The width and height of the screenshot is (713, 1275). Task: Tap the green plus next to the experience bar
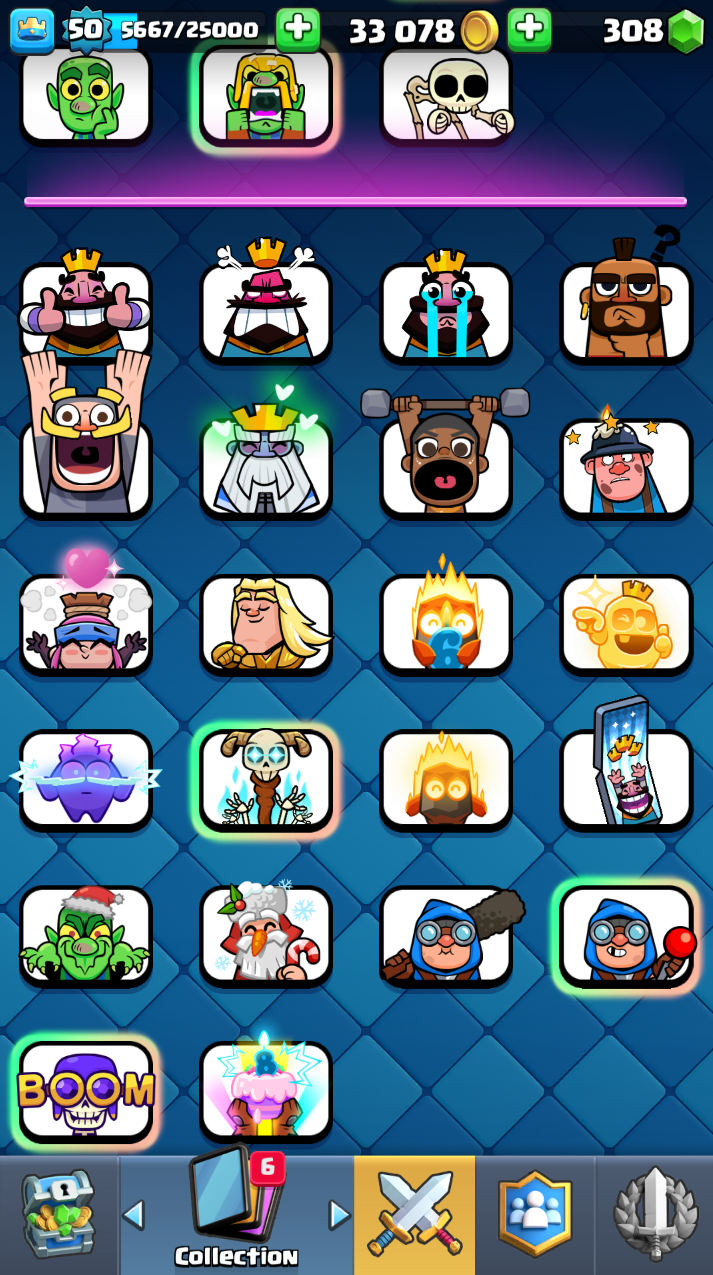pos(298,30)
